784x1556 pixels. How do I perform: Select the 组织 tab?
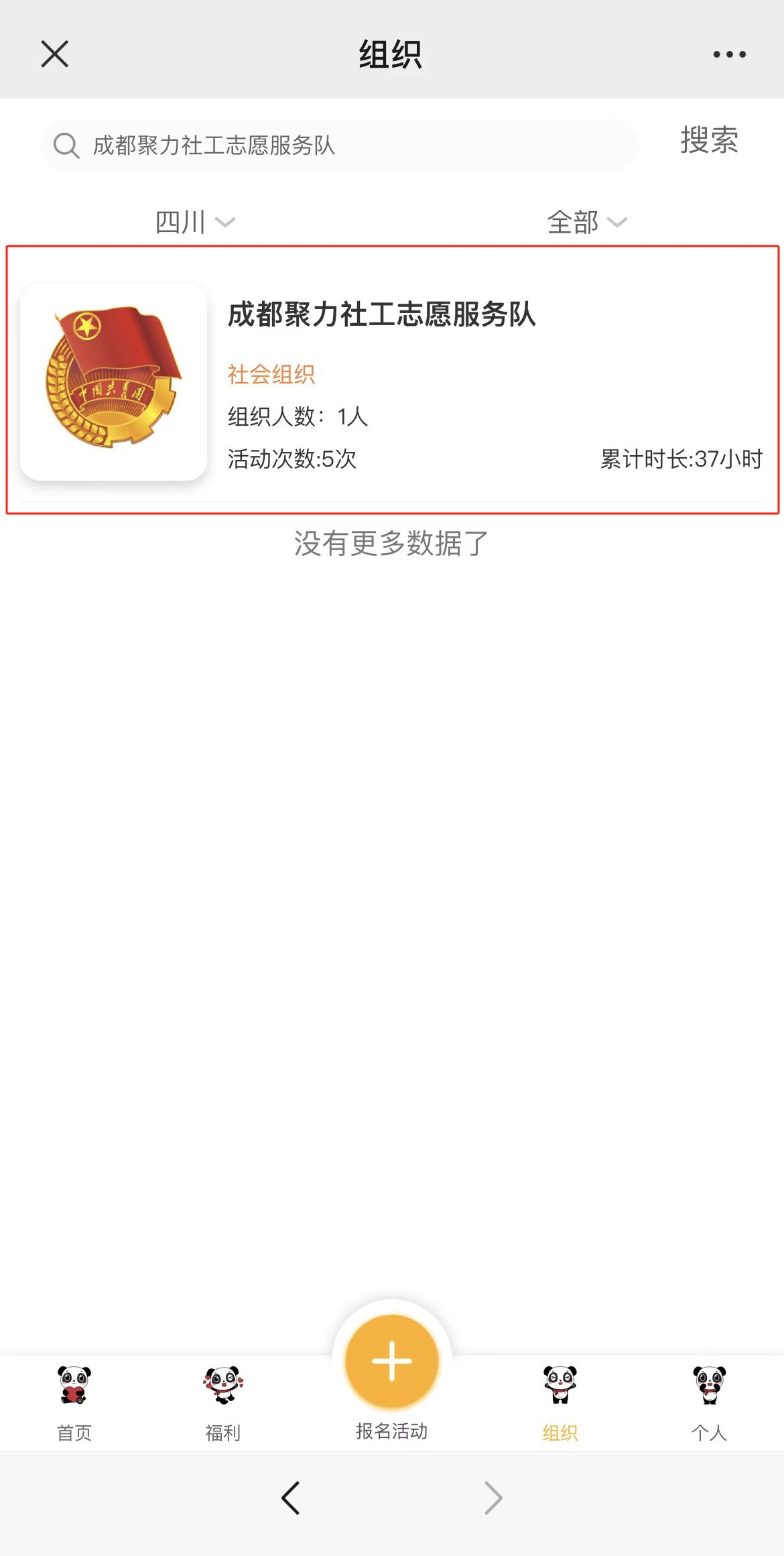560,1402
